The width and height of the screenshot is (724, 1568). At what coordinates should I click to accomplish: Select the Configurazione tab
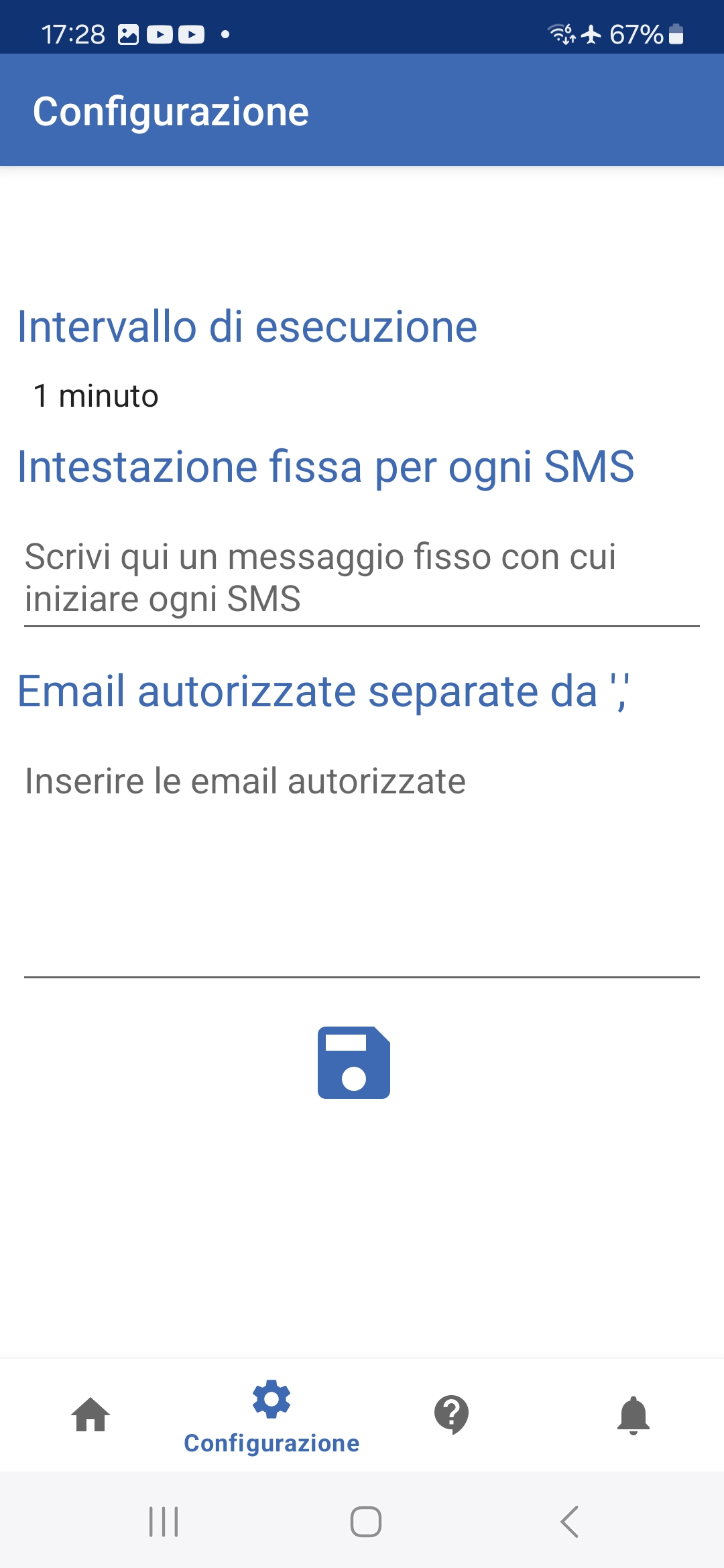pyautogui.click(x=271, y=1416)
